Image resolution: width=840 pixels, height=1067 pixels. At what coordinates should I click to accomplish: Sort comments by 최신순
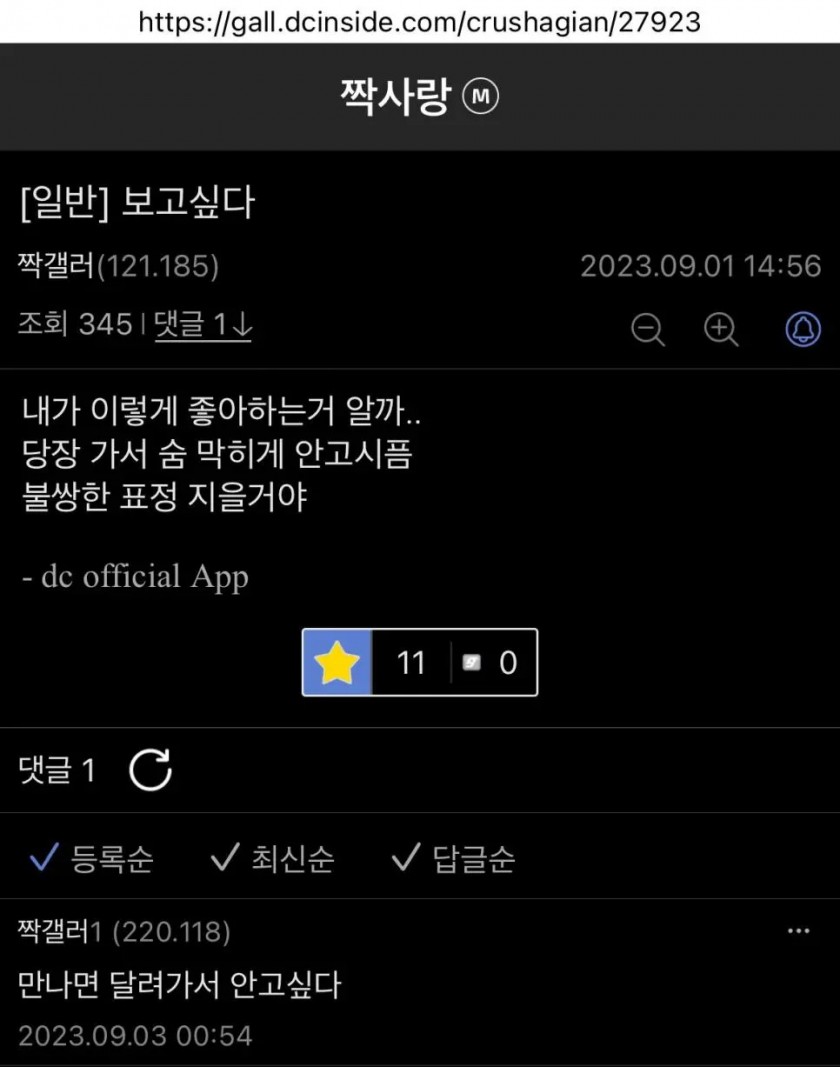point(272,858)
